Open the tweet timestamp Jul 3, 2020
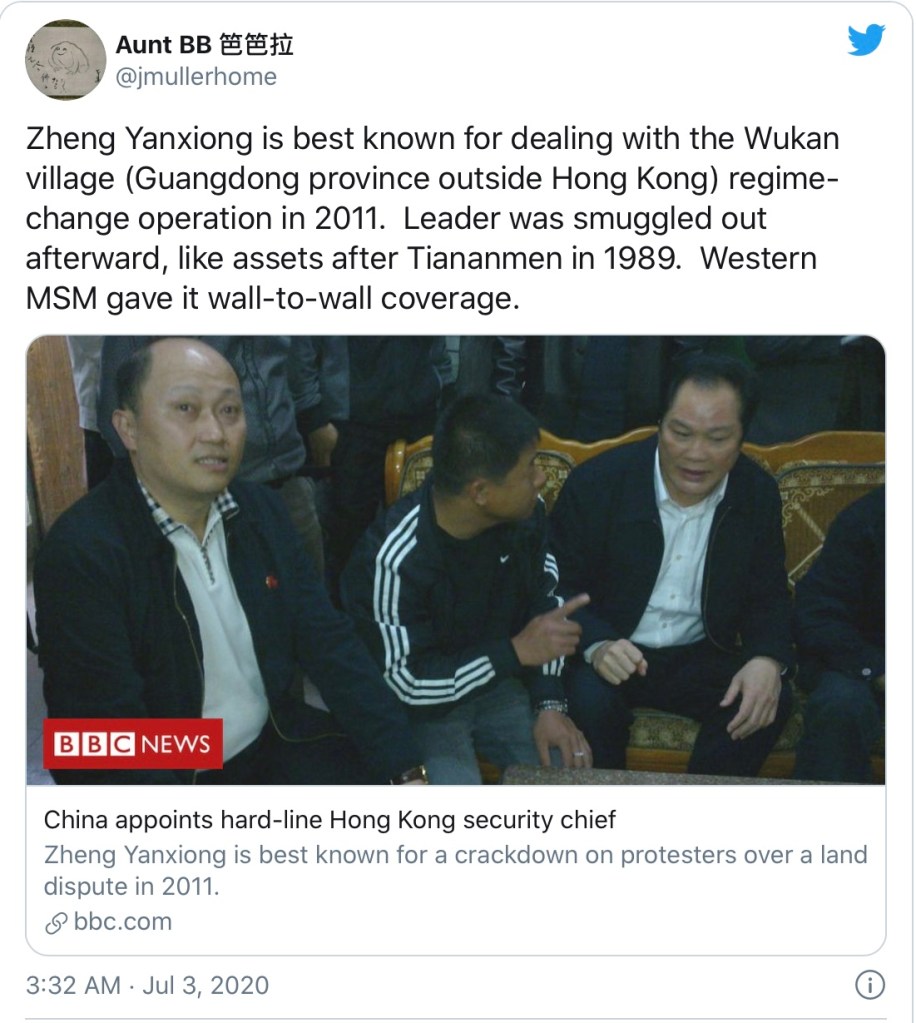 (147, 985)
